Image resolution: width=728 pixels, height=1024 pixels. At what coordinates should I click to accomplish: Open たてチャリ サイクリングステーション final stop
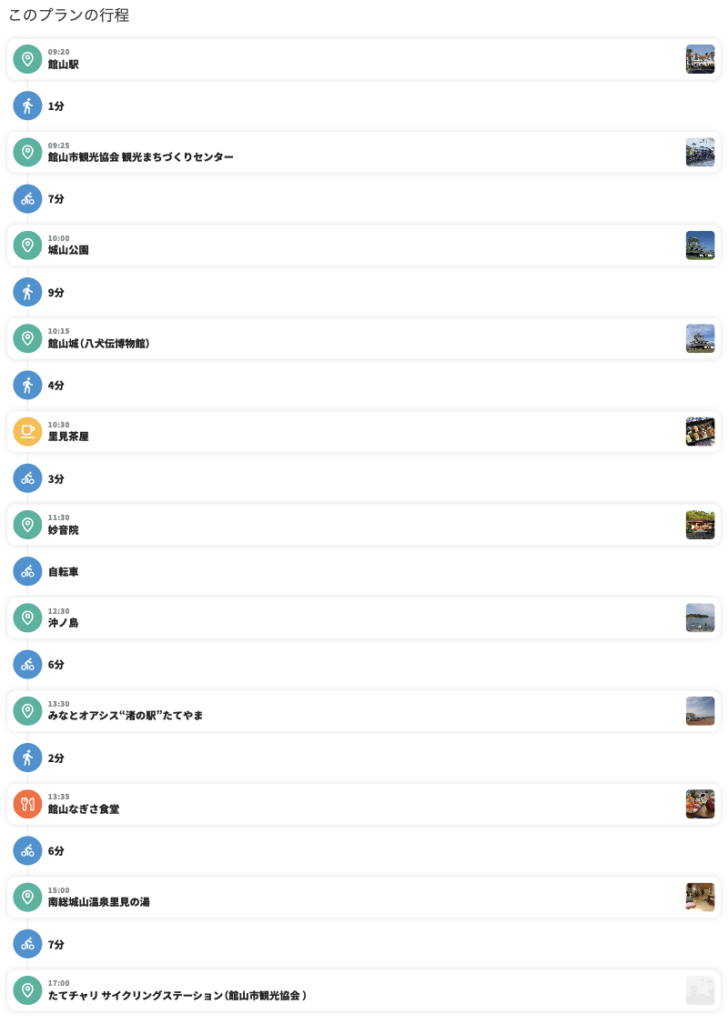point(363,989)
